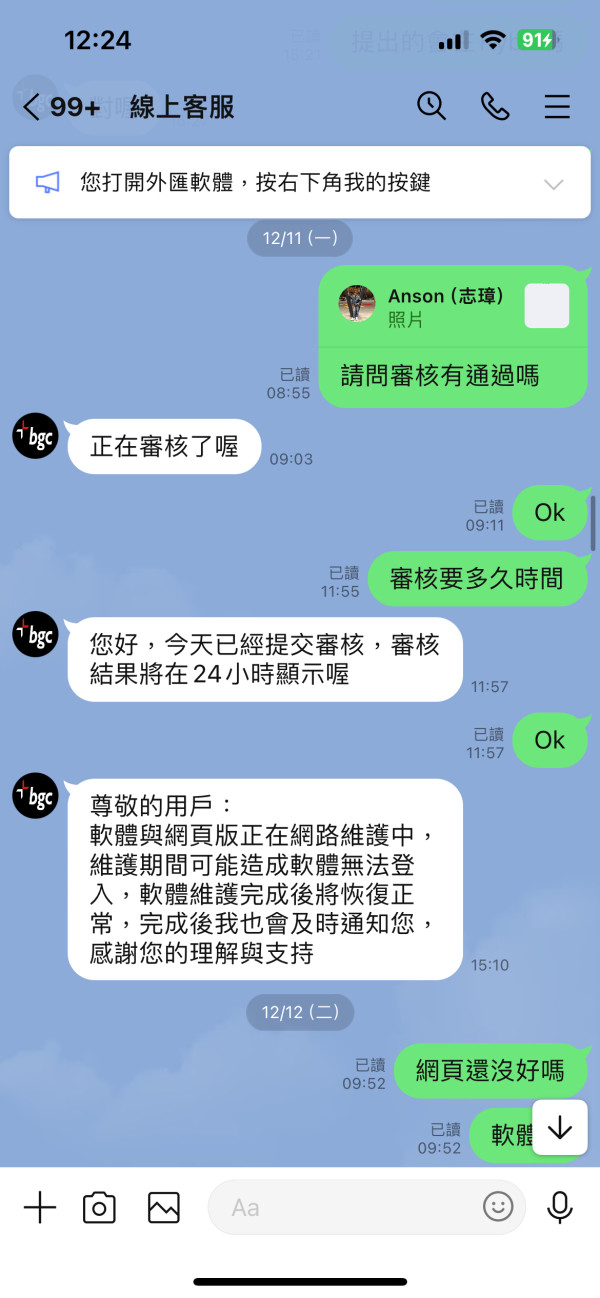Jump to latest message arrow
The image size is (600, 1298).
tap(560, 1128)
